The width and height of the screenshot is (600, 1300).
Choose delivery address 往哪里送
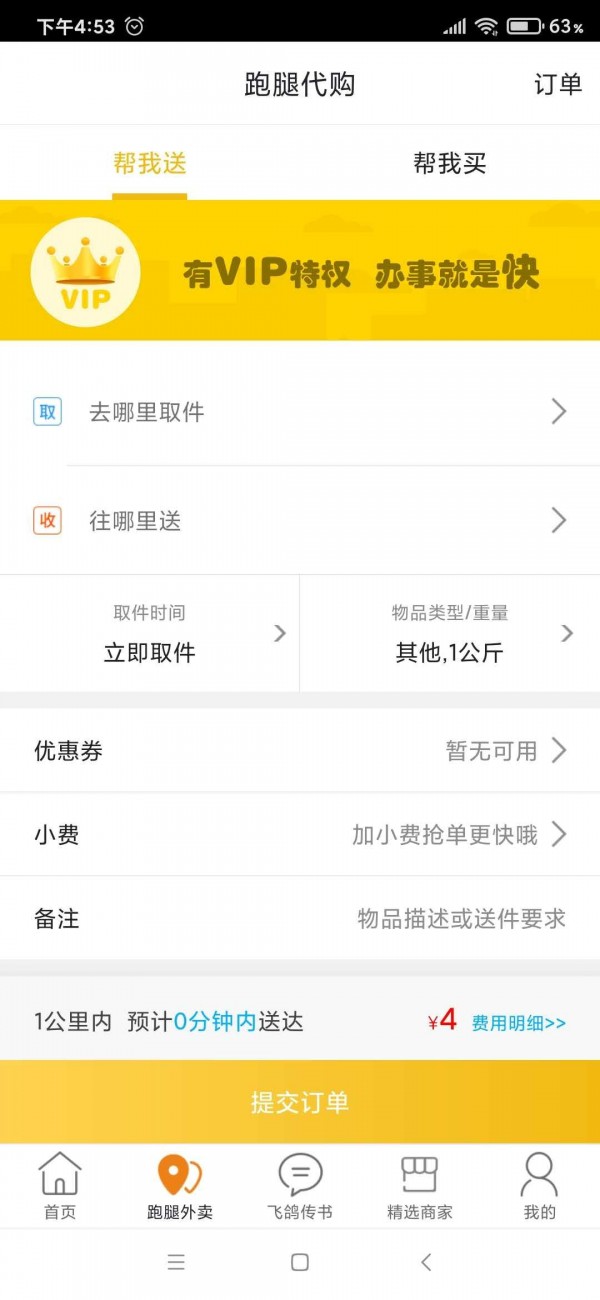tap(300, 520)
